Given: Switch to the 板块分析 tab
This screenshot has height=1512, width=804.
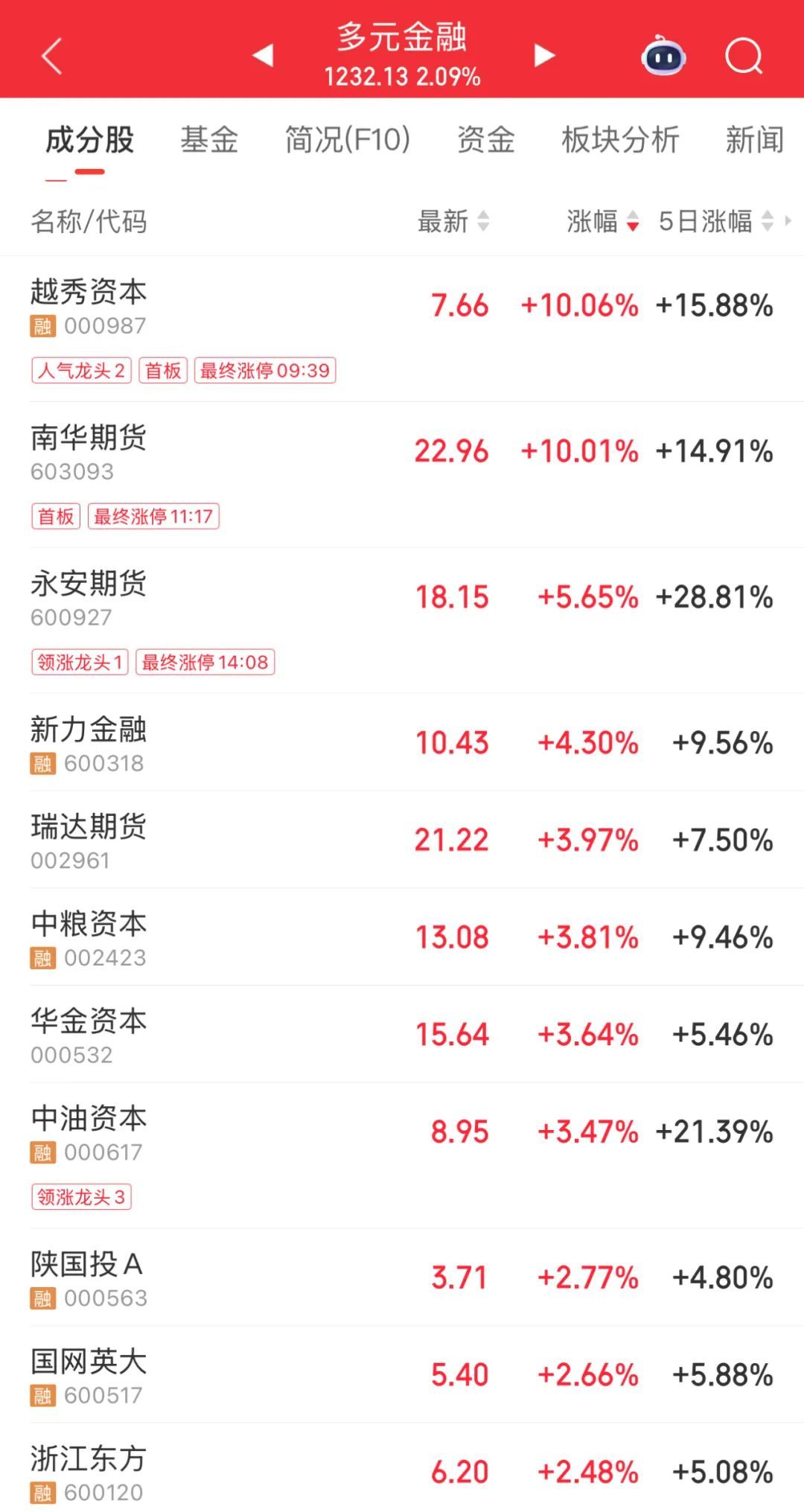Looking at the screenshot, I should (x=620, y=140).
